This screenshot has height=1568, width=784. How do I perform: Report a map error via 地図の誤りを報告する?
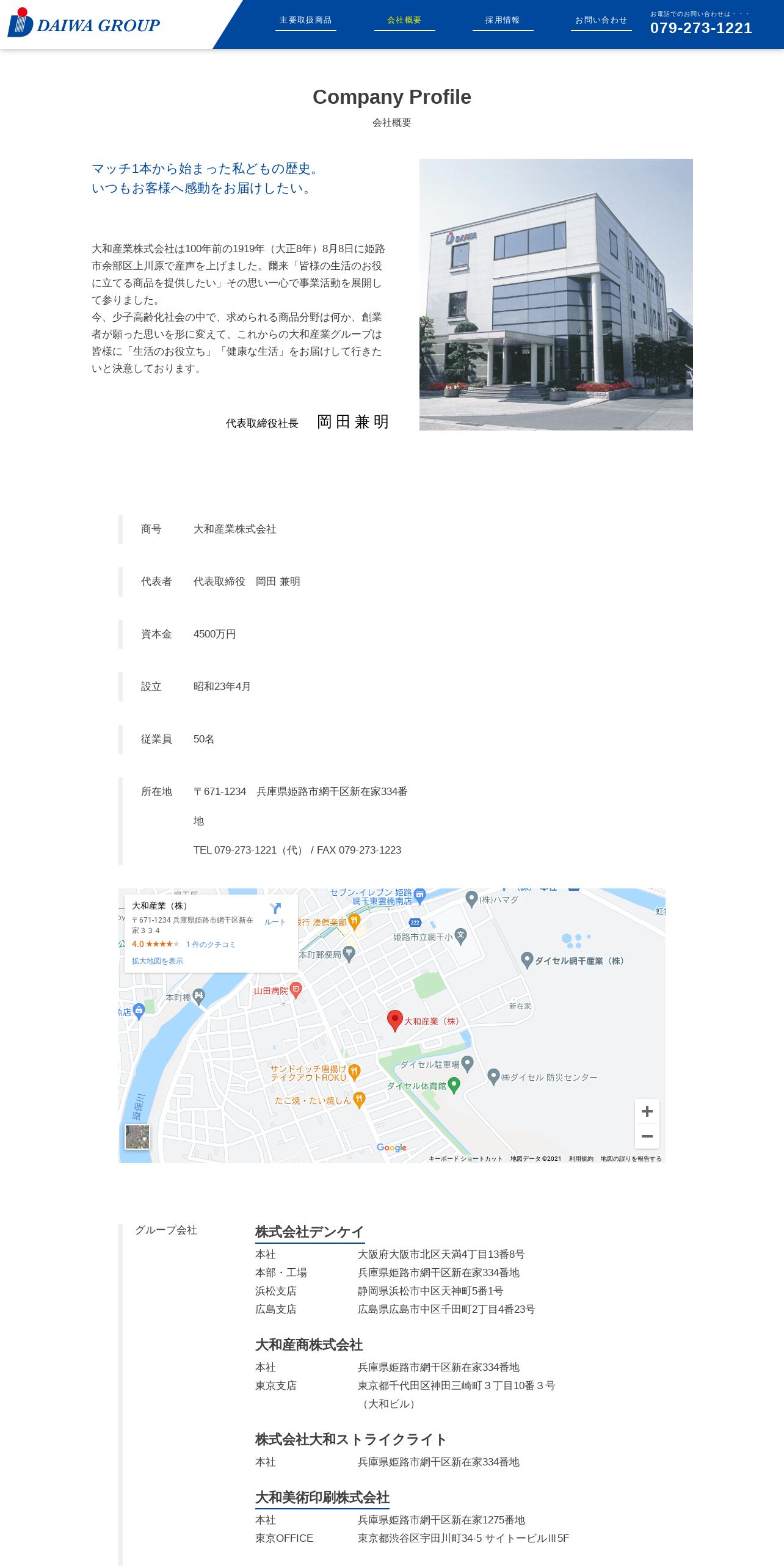click(631, 1158)
